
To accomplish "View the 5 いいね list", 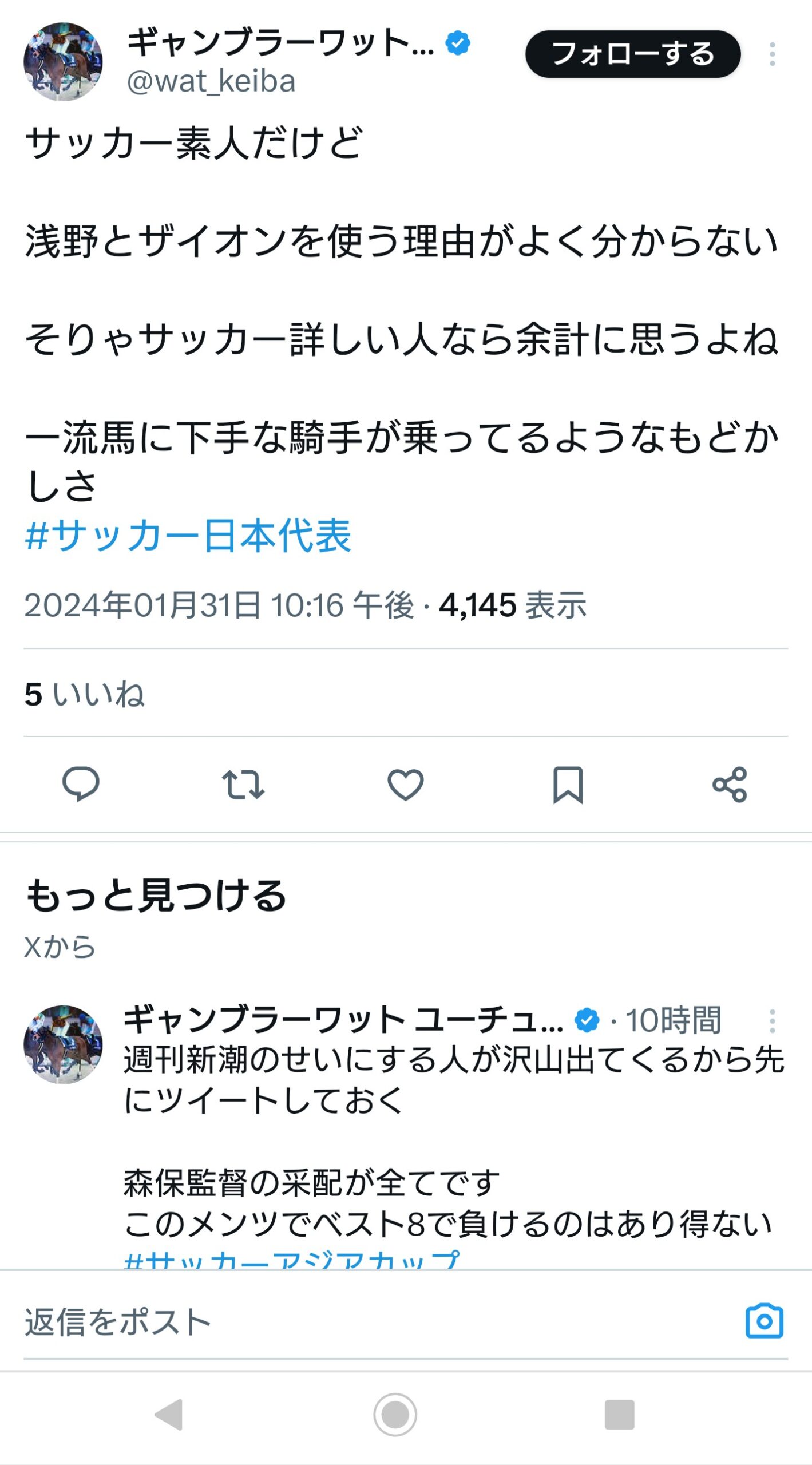I will click(84, 694).
